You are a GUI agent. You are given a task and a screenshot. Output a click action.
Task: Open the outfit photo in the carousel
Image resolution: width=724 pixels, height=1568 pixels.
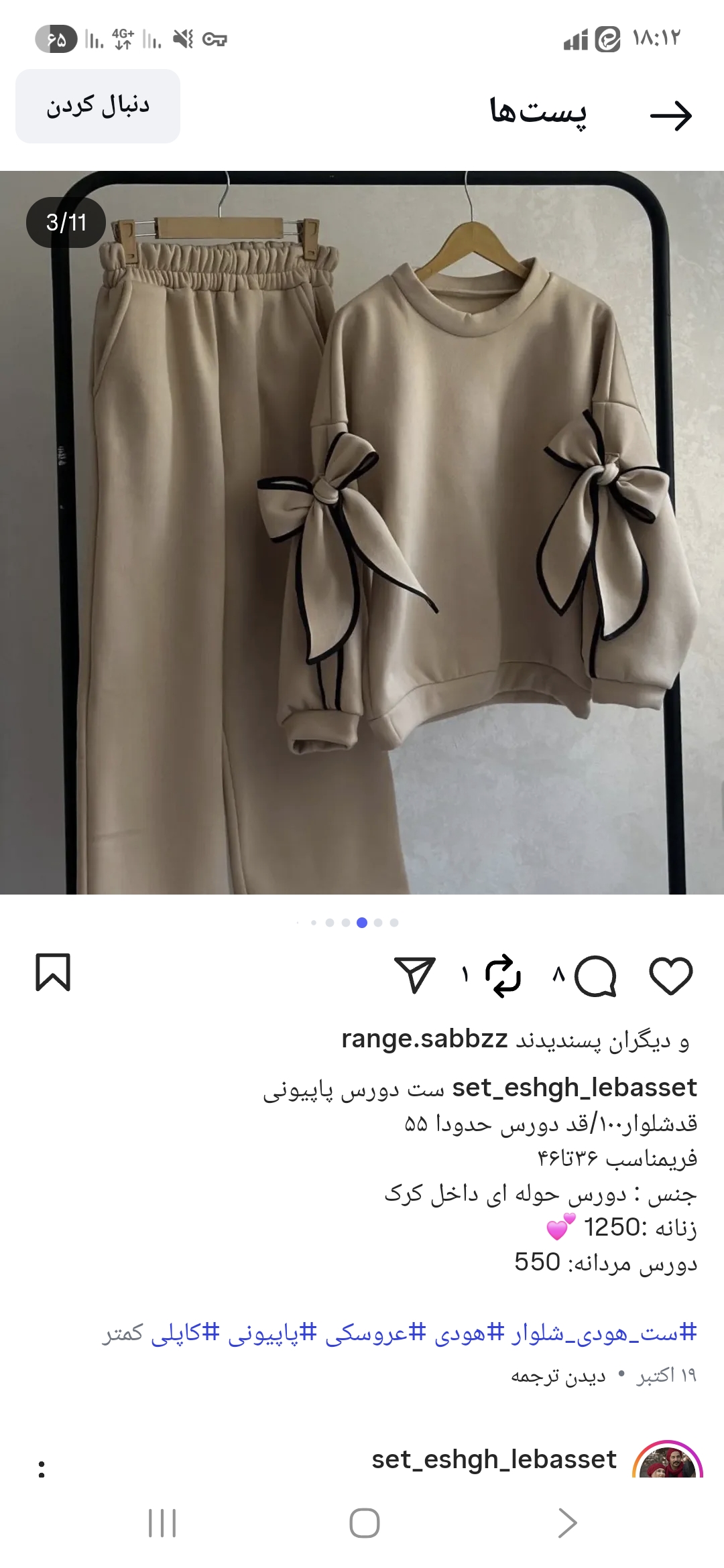point(362,533)
